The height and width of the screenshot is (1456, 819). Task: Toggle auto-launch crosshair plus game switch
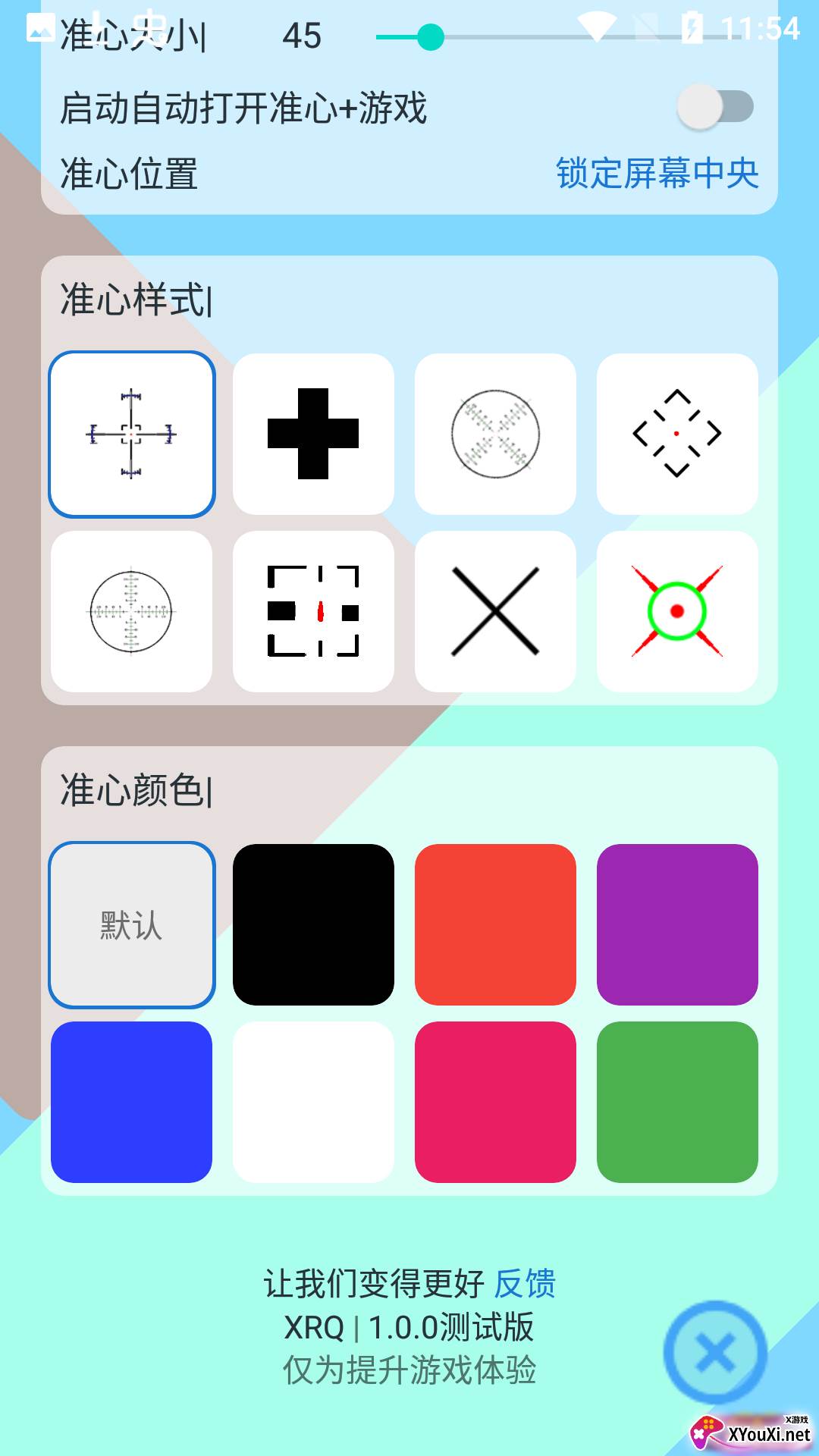(714, 107)
